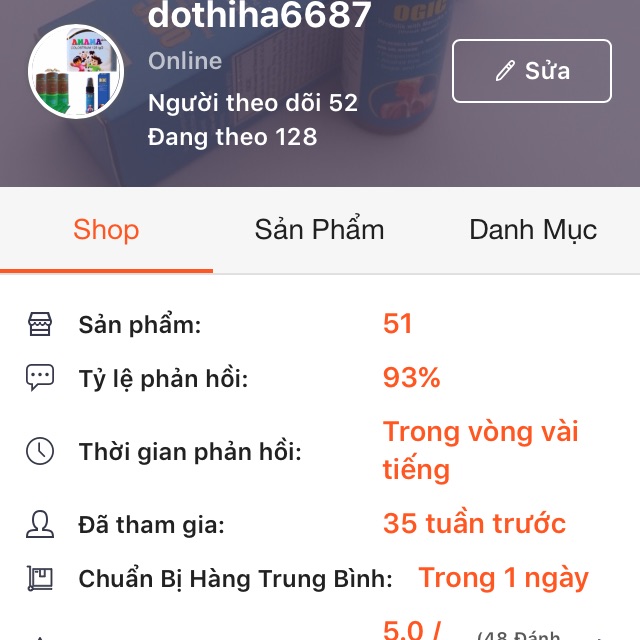View the 52 followers list

tap(252, 103)
